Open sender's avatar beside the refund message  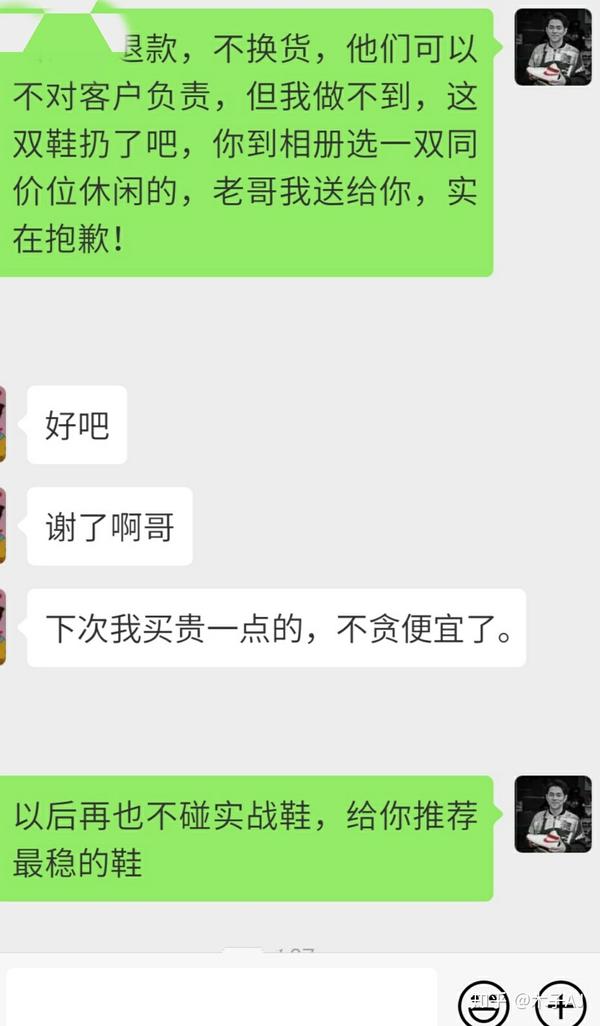553,47
